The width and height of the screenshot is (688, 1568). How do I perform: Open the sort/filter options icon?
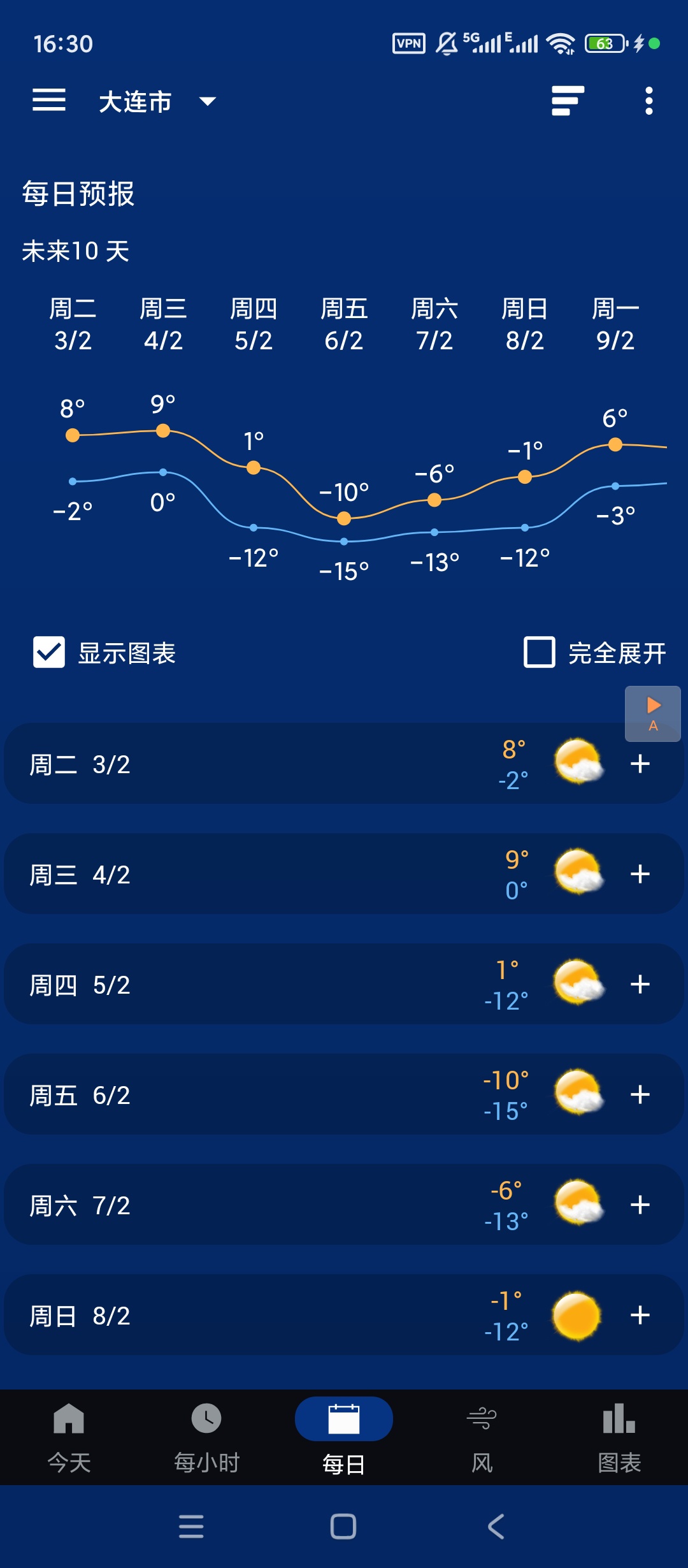click(567, 101)
